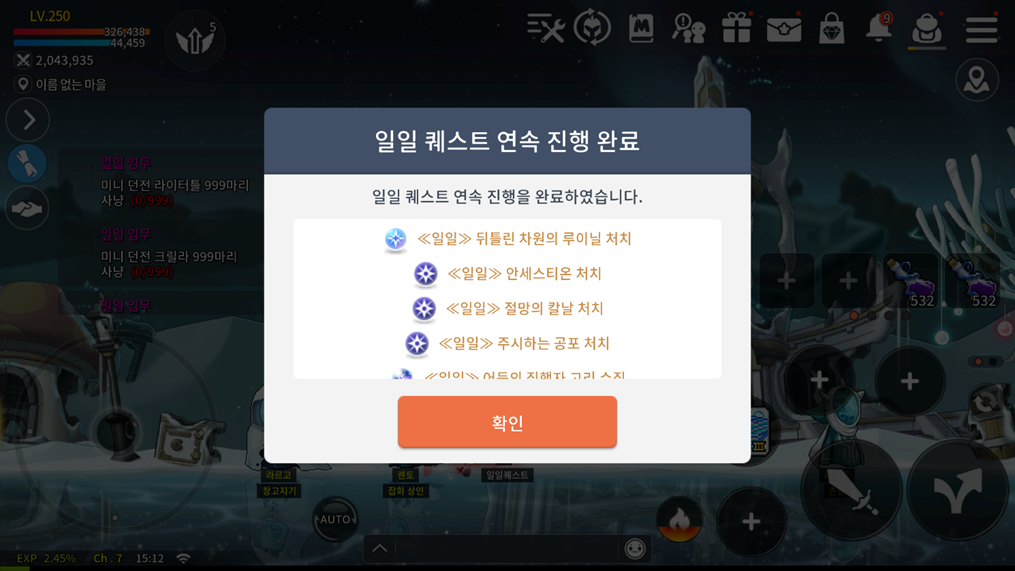Viewport: 1015px width, 571px height.
Task: Open the cash shop bag icon
Action: [831, 29]
